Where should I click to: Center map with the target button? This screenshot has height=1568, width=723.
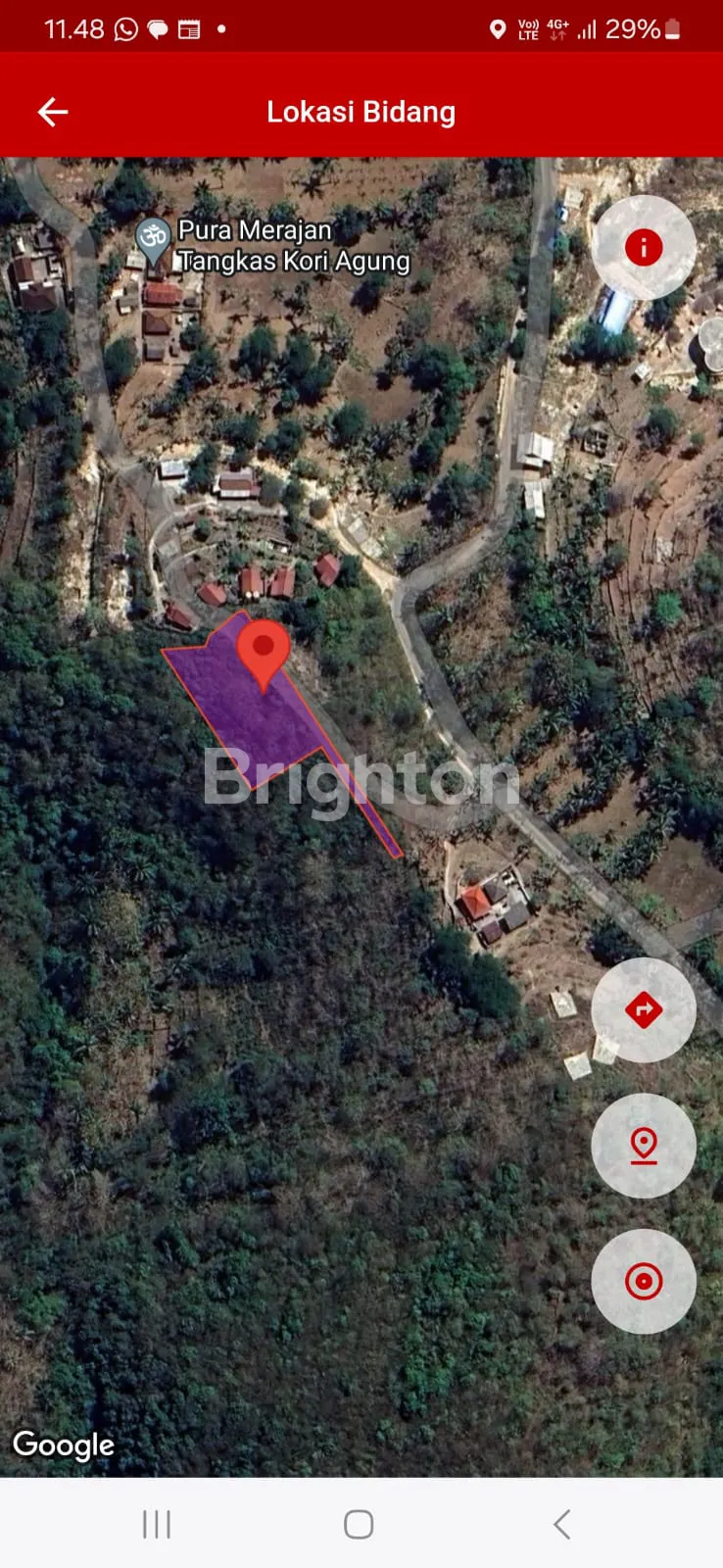(644, 1281)
